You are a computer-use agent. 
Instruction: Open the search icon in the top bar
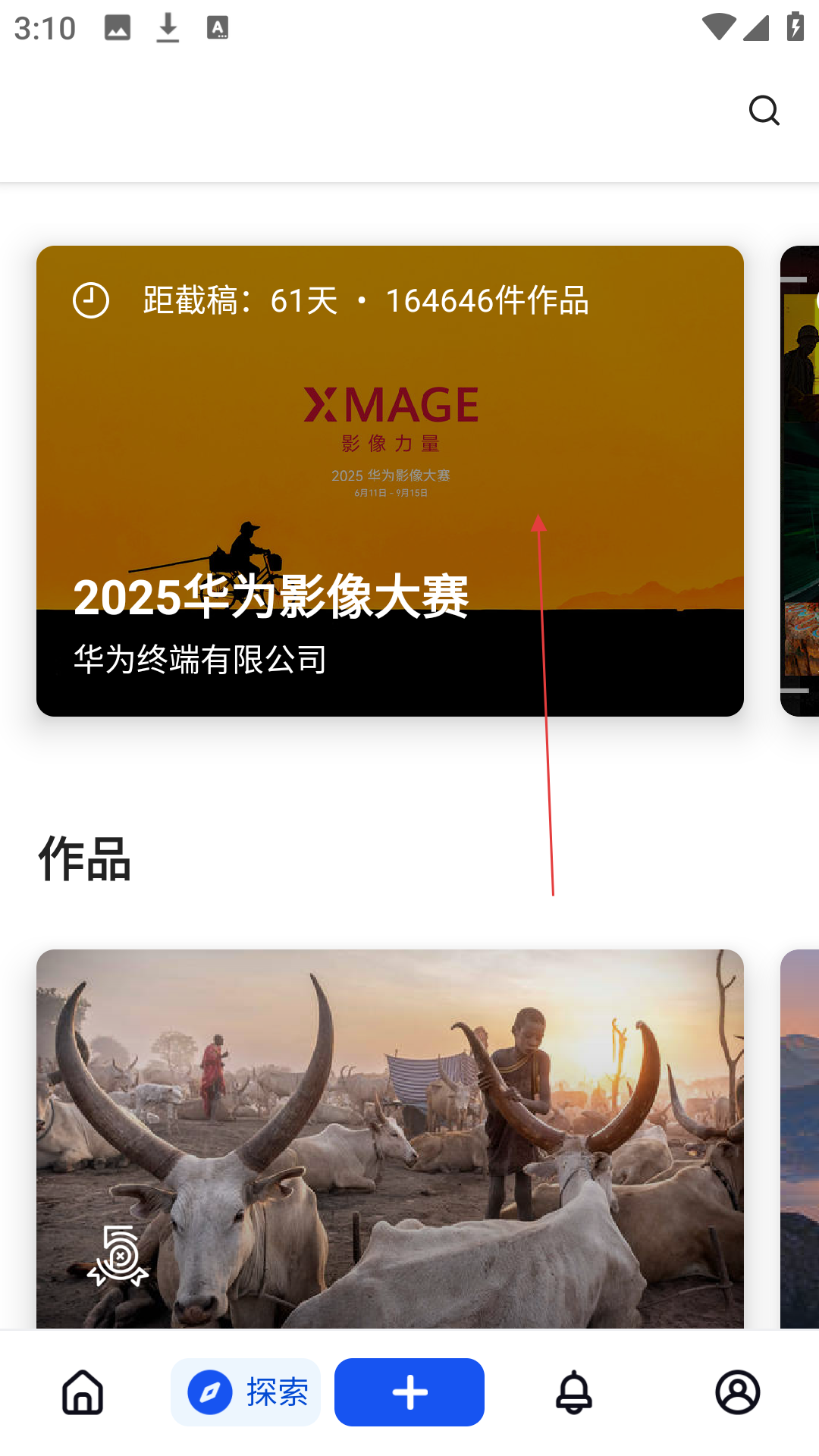coord(764,111)
